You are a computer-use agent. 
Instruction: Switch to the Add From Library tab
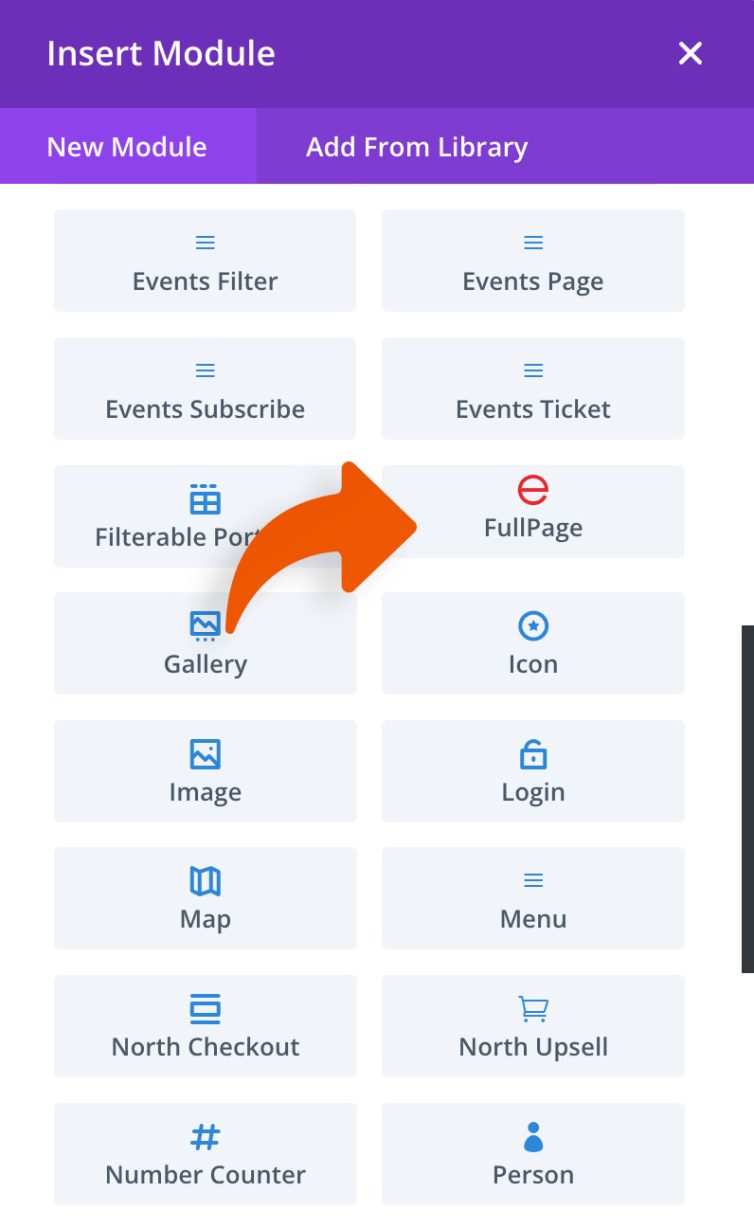[x=416, y=147]
